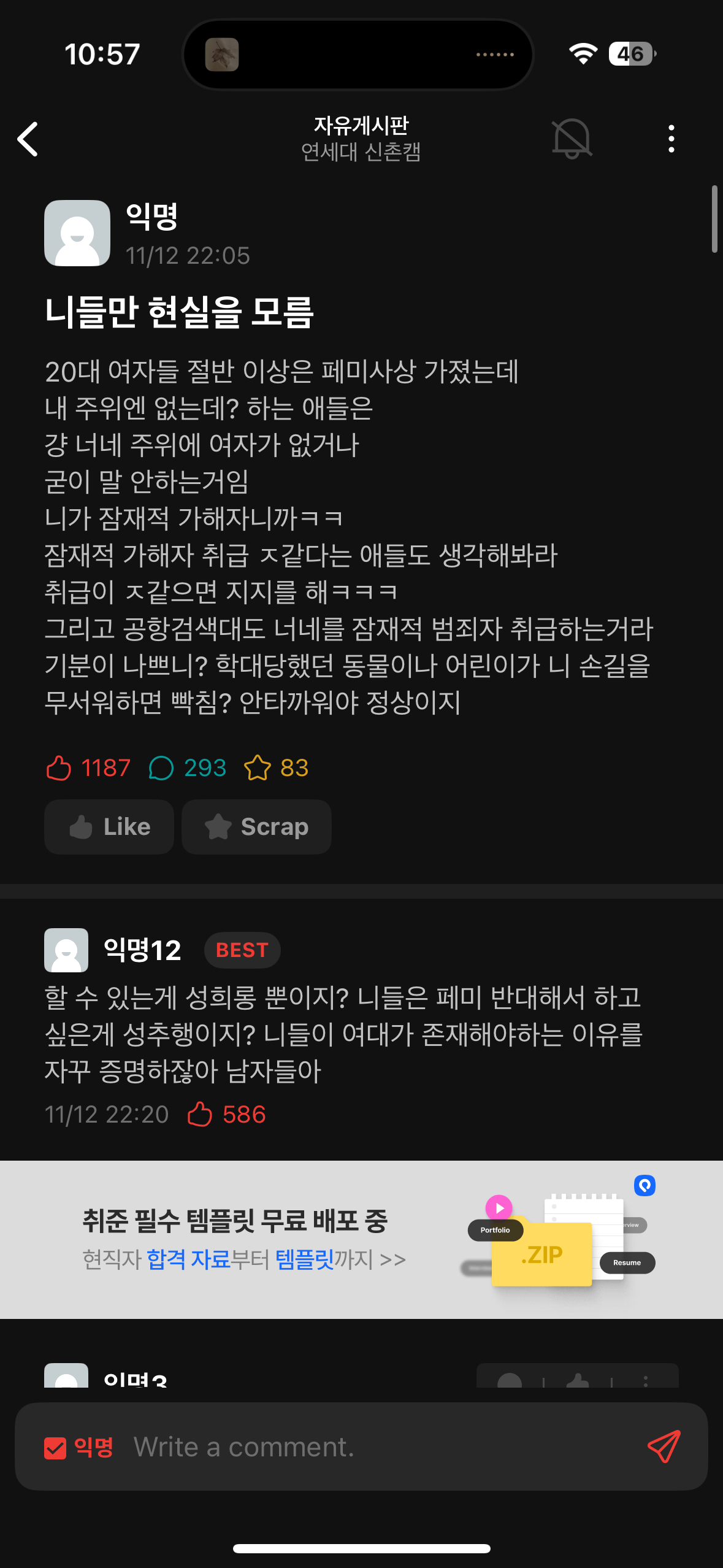This screenshot has height=1568, width=723.
Task: Scrap this post
Action: (x=256, y=826)
